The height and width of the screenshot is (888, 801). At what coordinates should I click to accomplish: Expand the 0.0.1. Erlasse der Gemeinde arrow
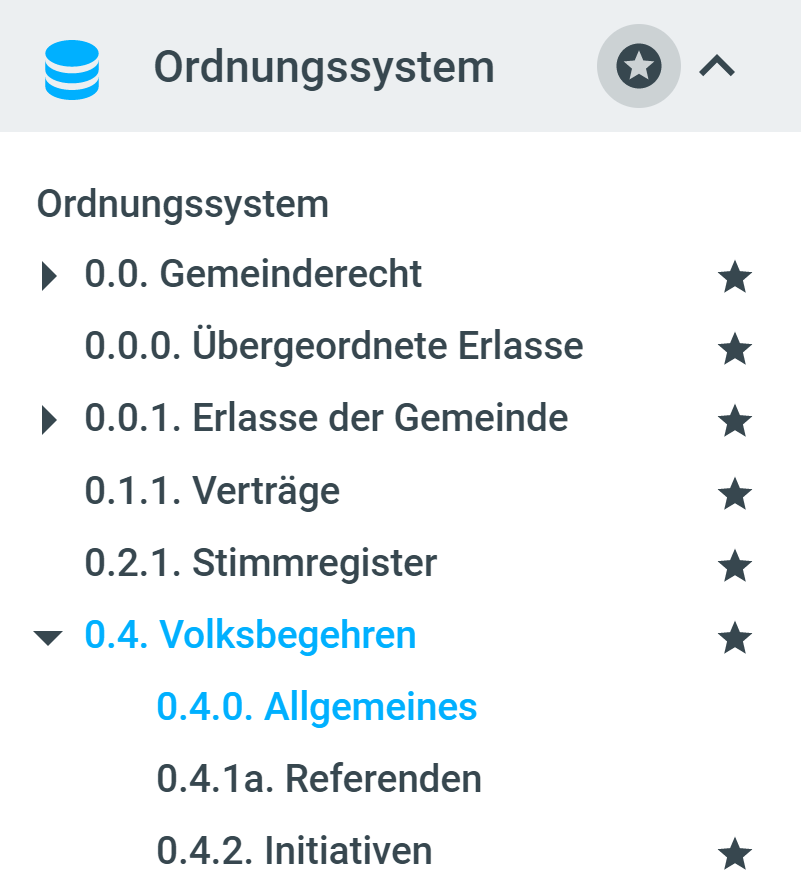pos(48,420)
